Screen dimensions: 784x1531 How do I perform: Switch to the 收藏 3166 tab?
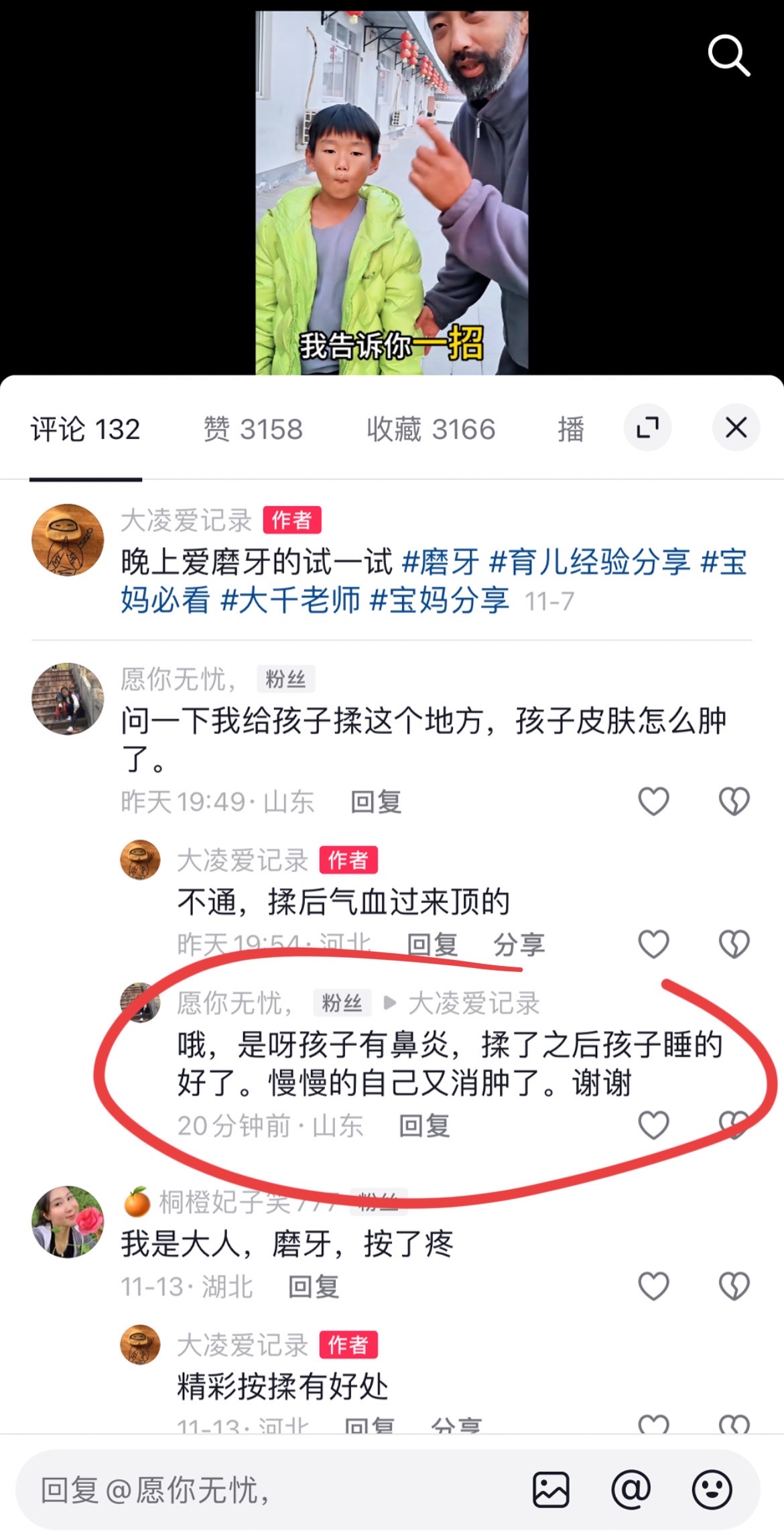[x=430, y=429]
